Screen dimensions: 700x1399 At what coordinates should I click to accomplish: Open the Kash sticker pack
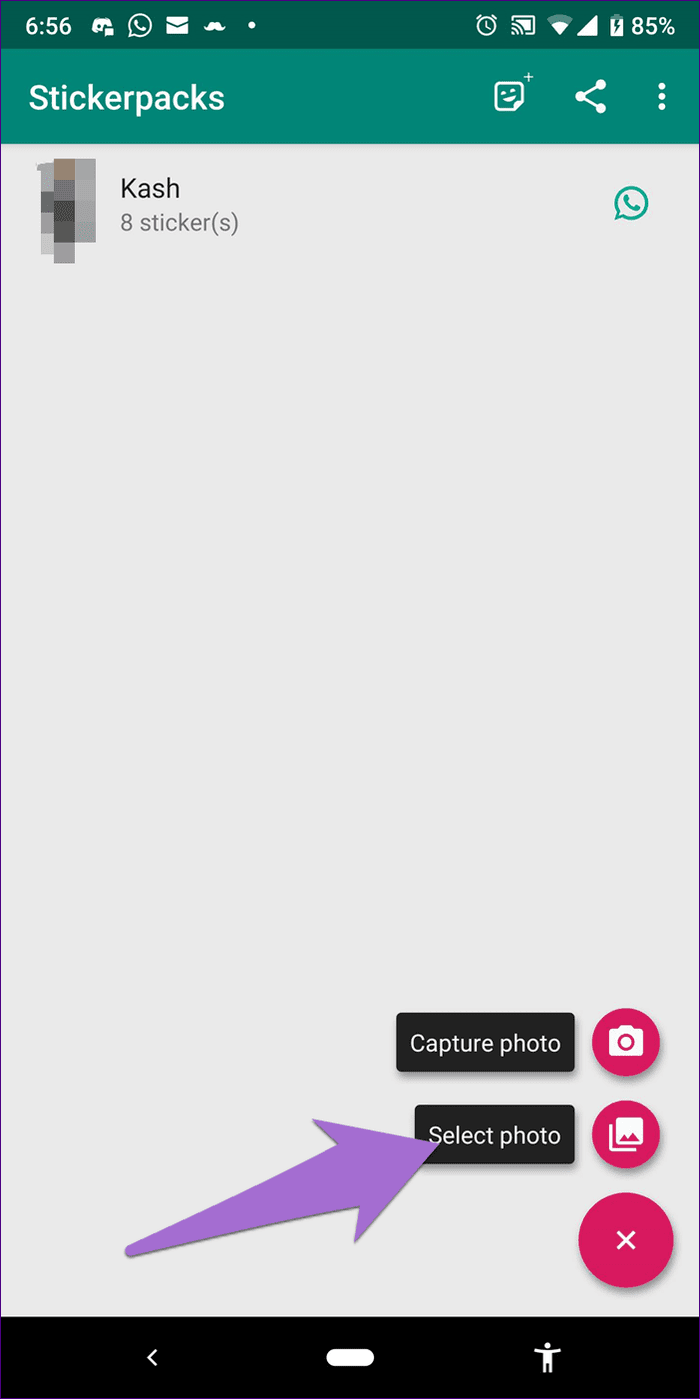(350, 206)
